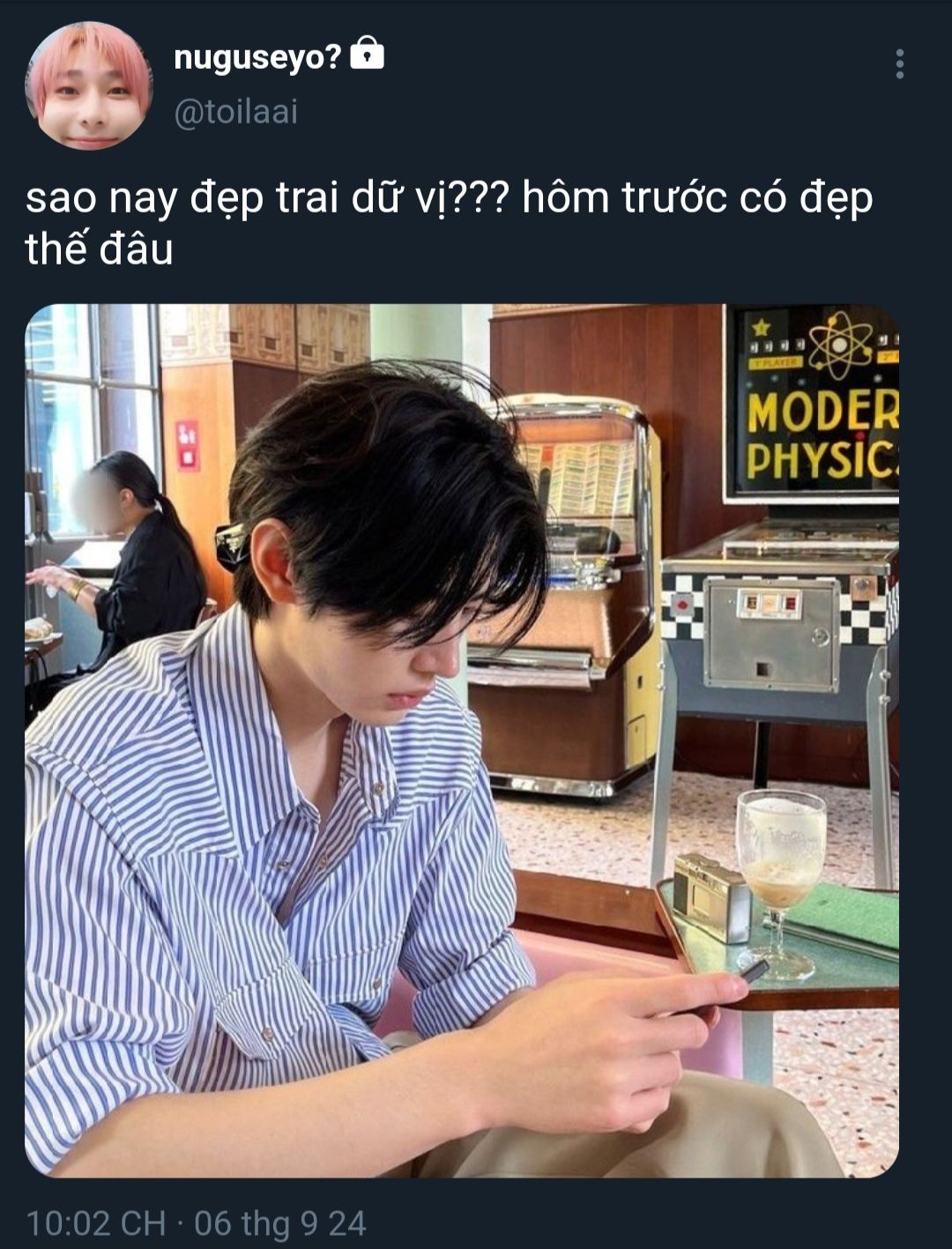
Task: Open the attached photo in full view
Action: tap(462, 740)
